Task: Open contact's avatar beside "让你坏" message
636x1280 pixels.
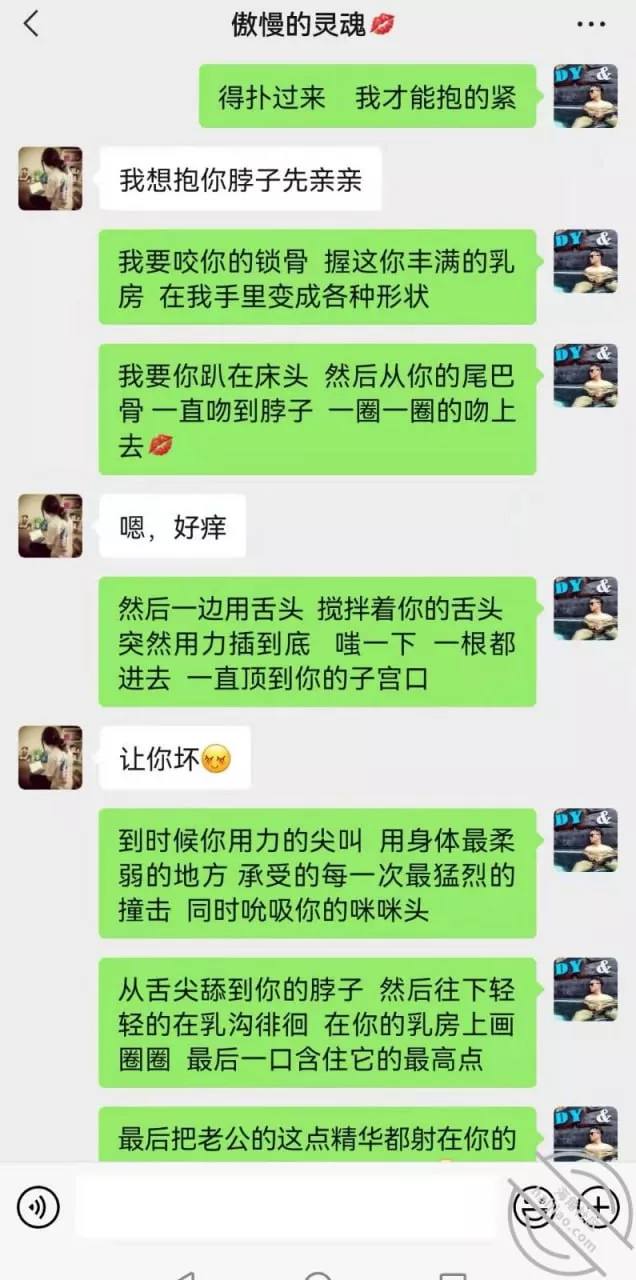Action: pos(50,758)
